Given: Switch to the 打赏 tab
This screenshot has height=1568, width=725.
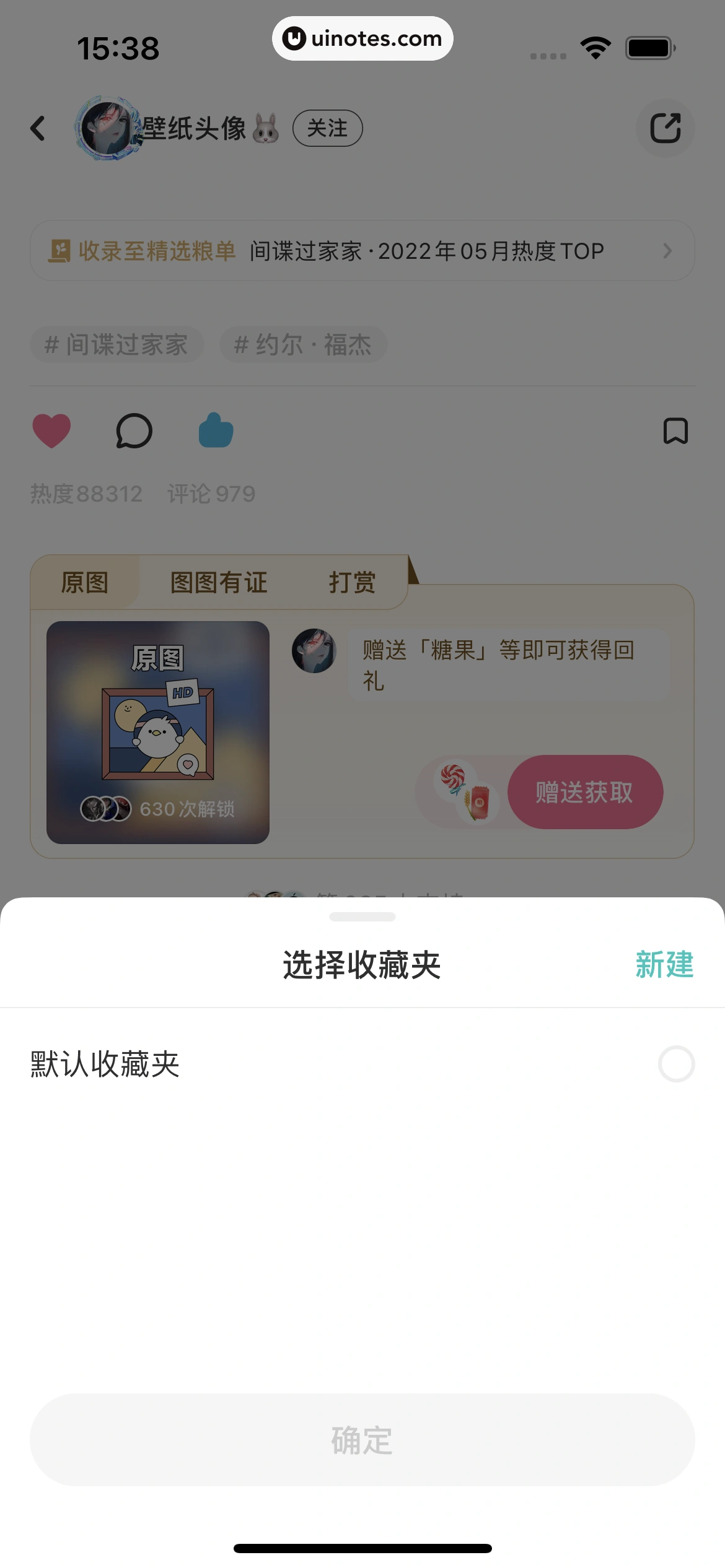Looking at the screenshot, I should point(352,582).
